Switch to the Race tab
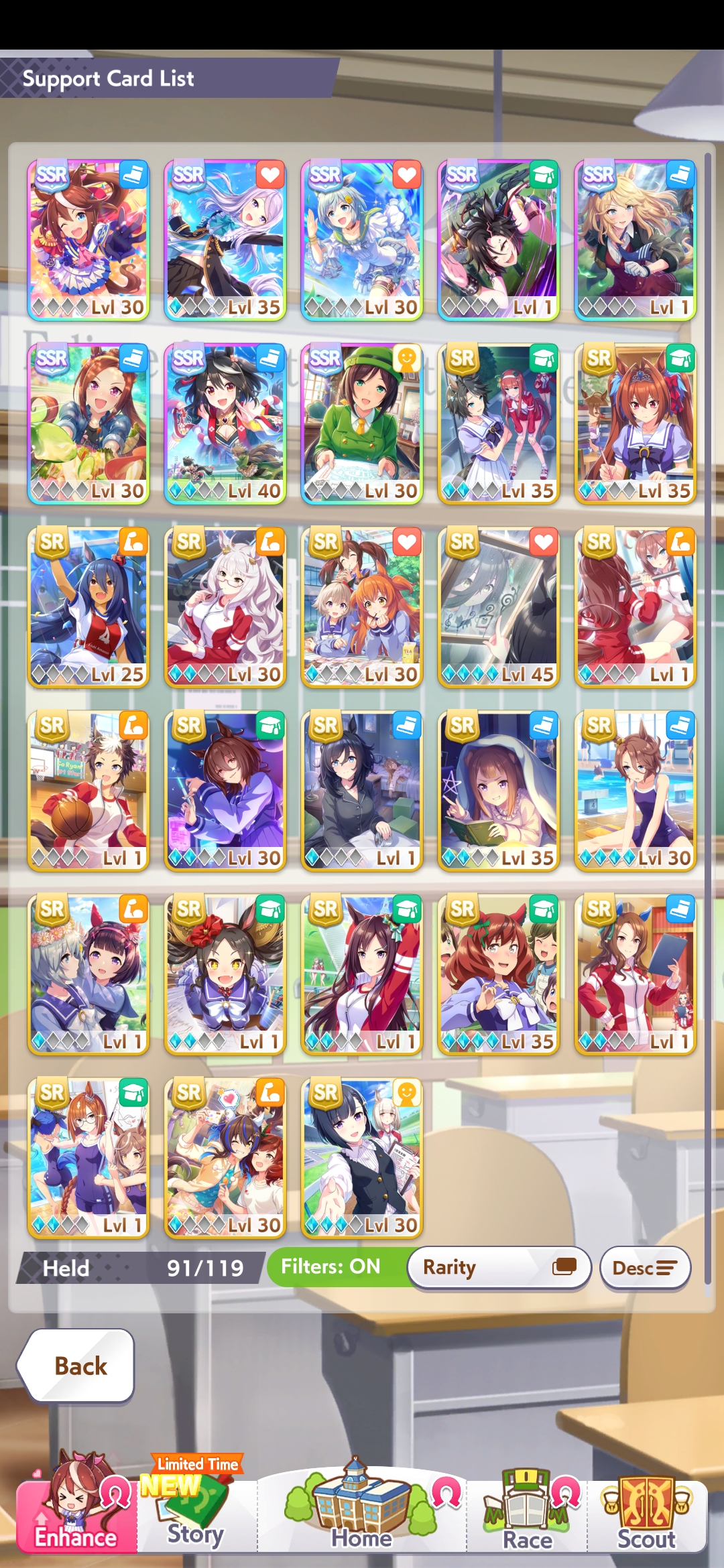Image resolution: width=724 pixels, height=1568 pixels. coord(528,1514)
